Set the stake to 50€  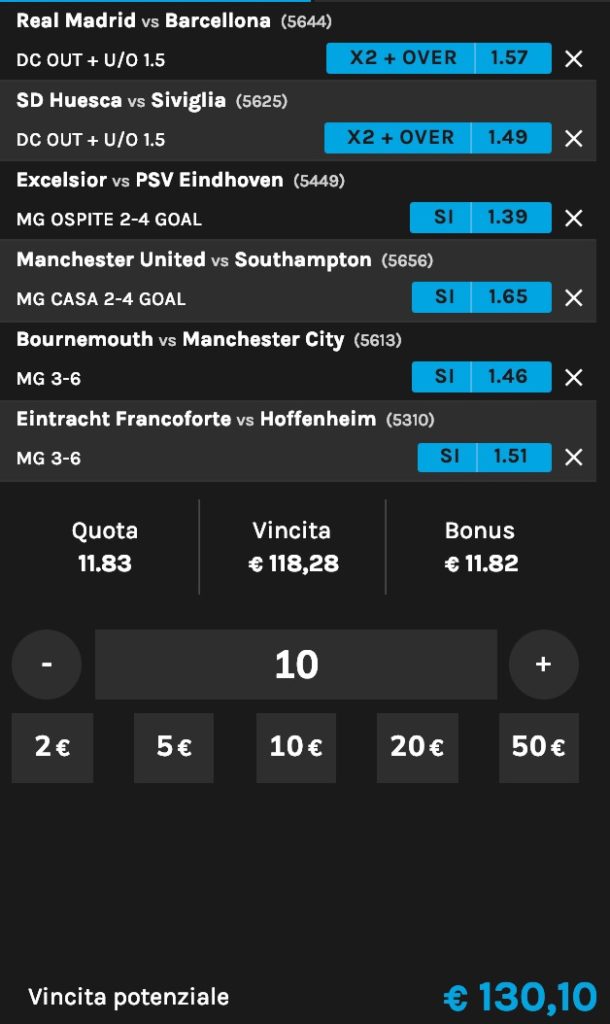pyautogui.click(x=539, y=748)
